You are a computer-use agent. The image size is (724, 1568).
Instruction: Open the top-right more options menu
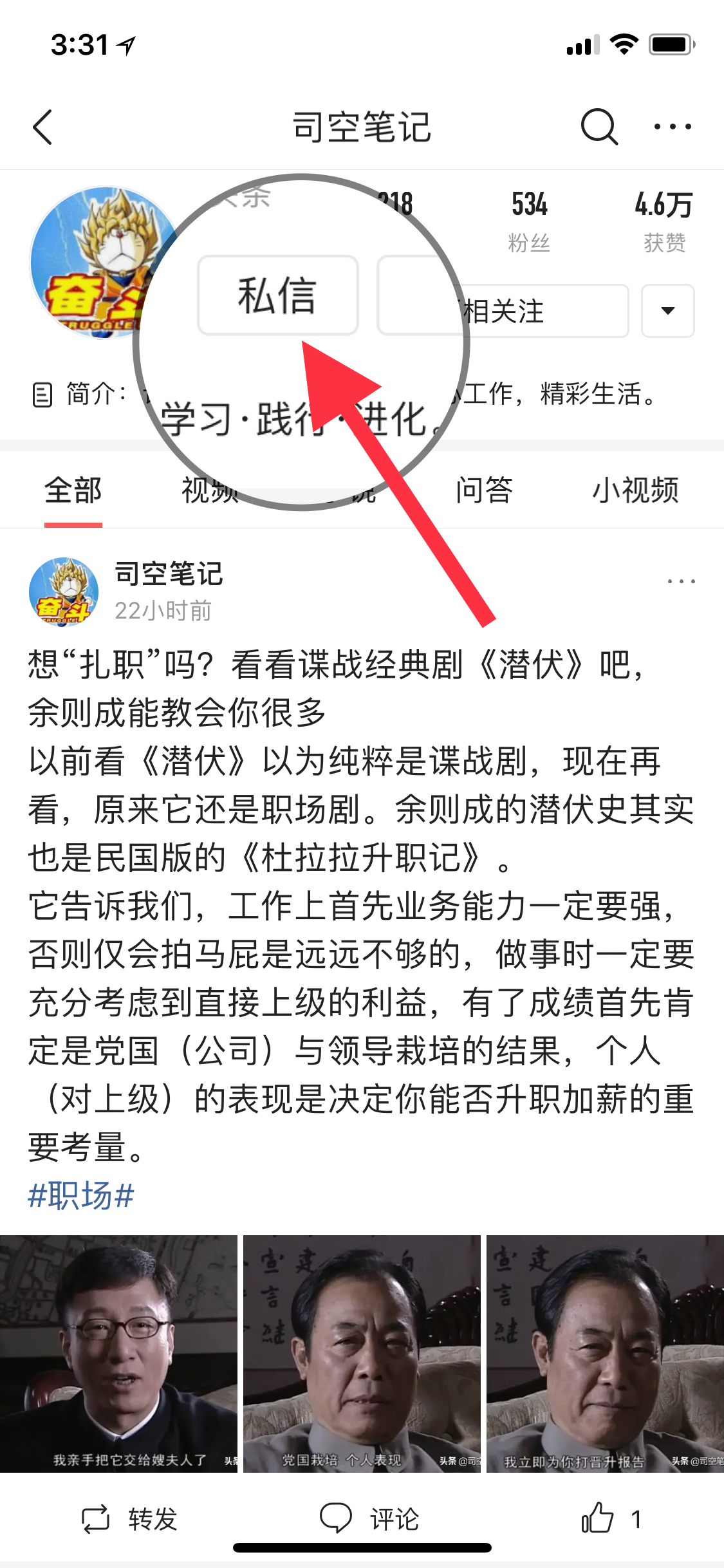(x=672, y=127)
